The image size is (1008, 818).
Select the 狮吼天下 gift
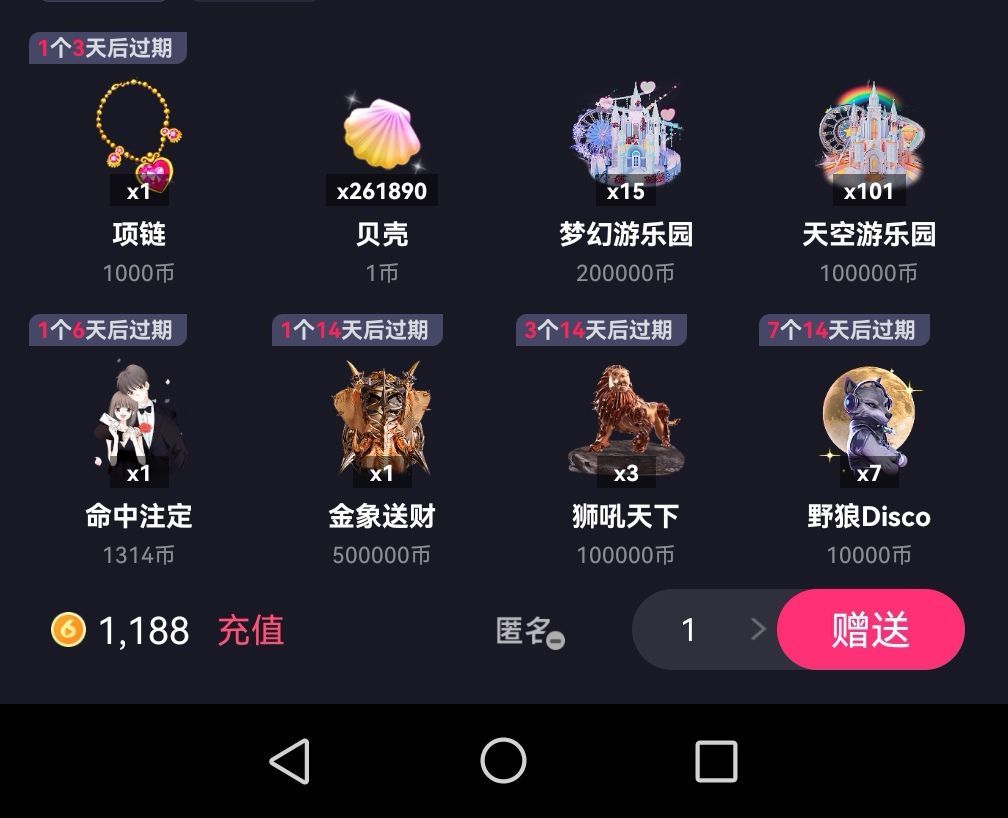point(626,422)
